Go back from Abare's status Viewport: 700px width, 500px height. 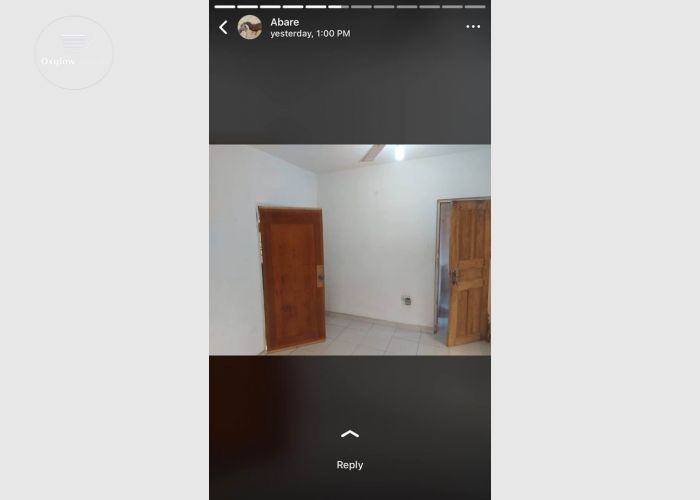coord(223,27)
